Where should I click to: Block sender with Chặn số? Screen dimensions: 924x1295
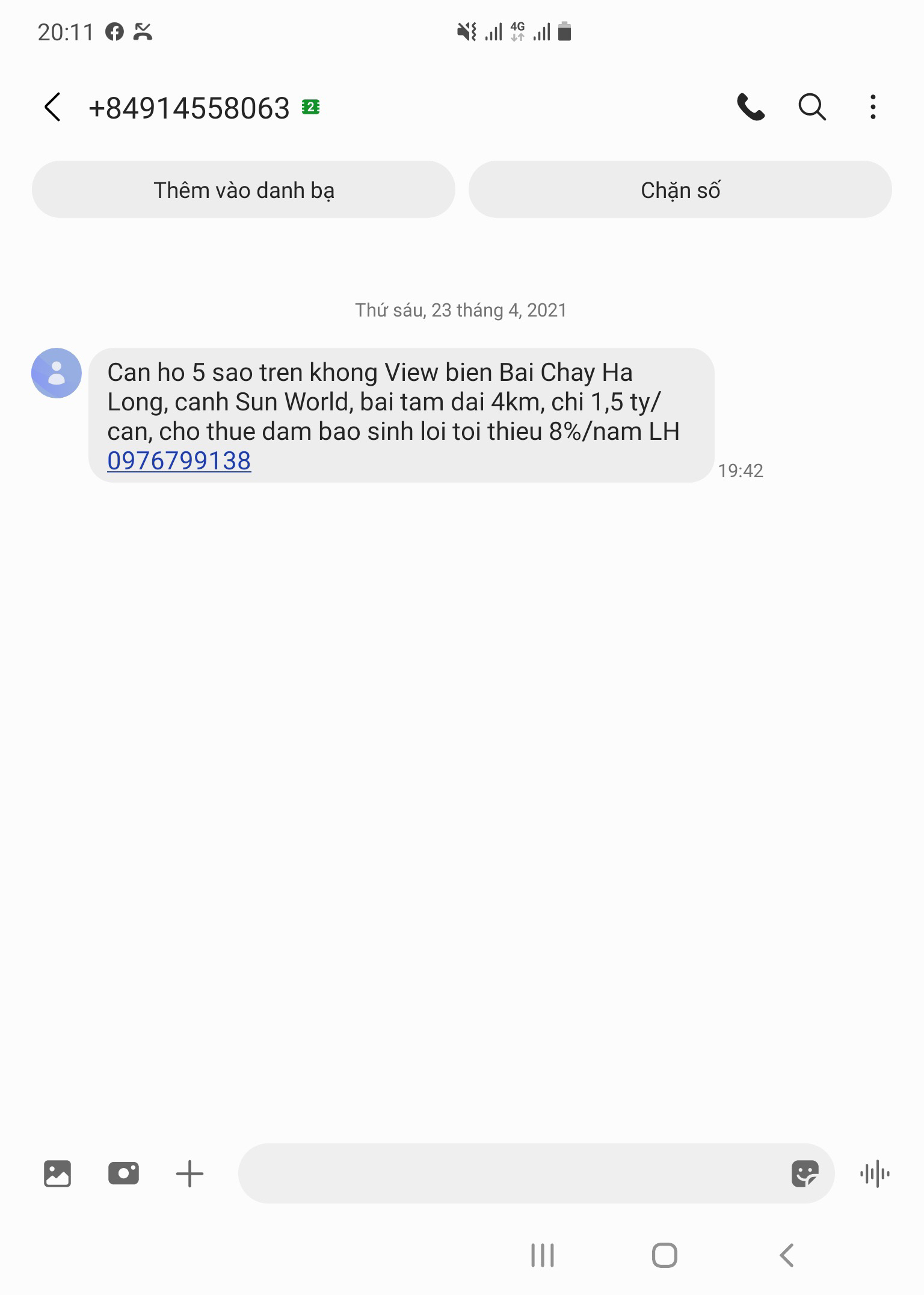tap(680, 190)
